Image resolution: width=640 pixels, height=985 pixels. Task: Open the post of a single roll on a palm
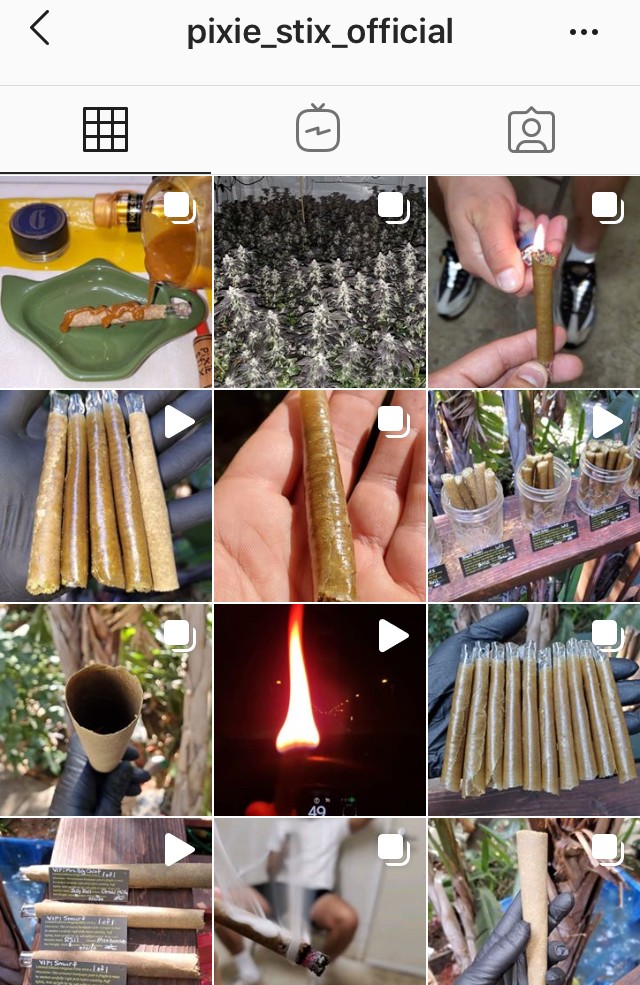click(320, 496)
